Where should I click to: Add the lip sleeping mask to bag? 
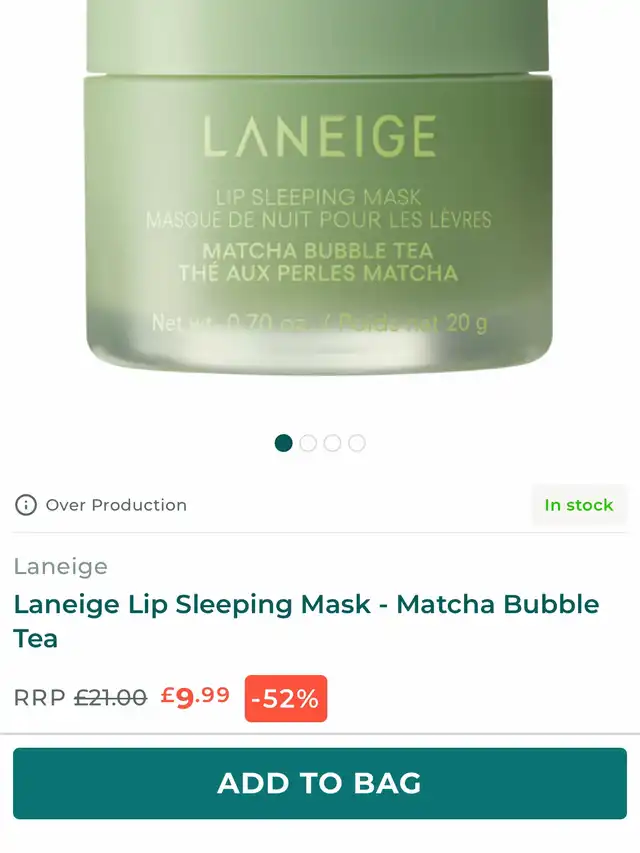320,783
